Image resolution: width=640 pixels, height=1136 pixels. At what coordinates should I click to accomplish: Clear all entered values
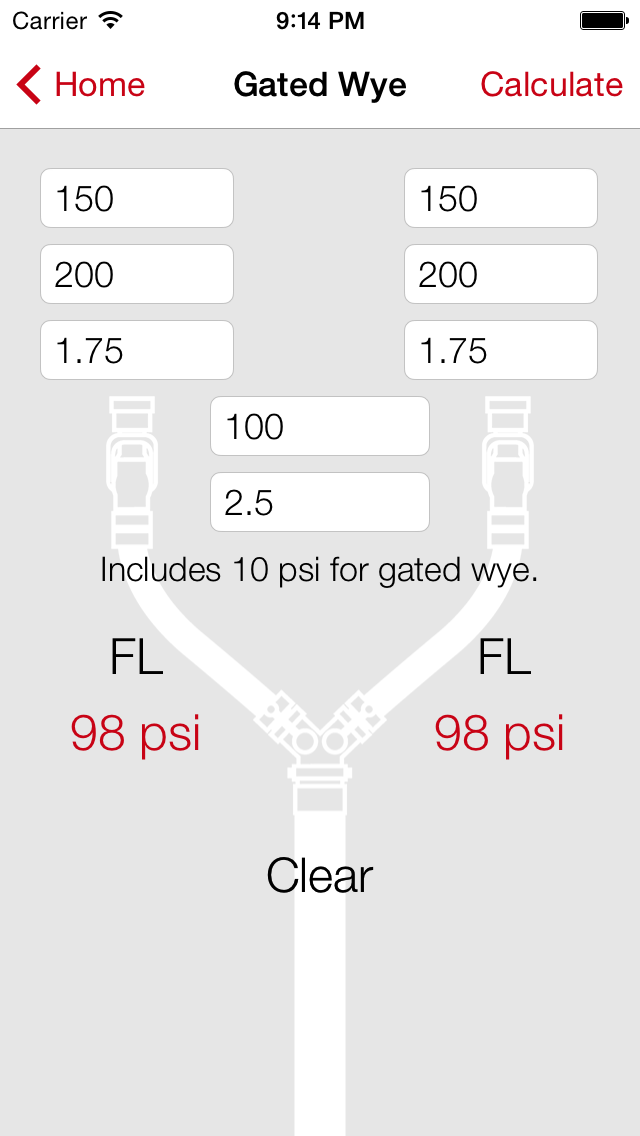tap(319, 874)
